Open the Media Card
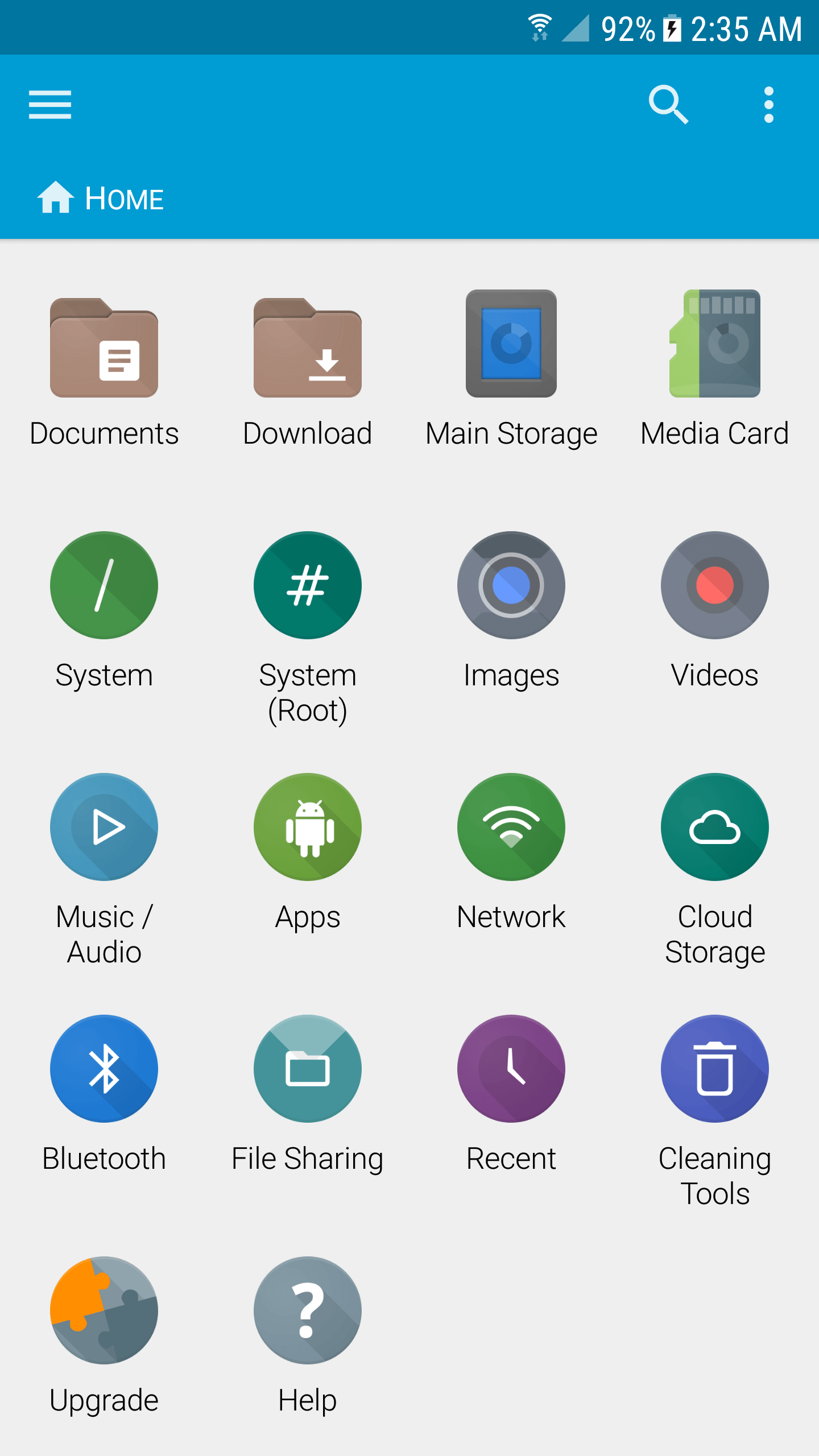Viewport: 819px width, 1456px height. (x=715, y=370)
